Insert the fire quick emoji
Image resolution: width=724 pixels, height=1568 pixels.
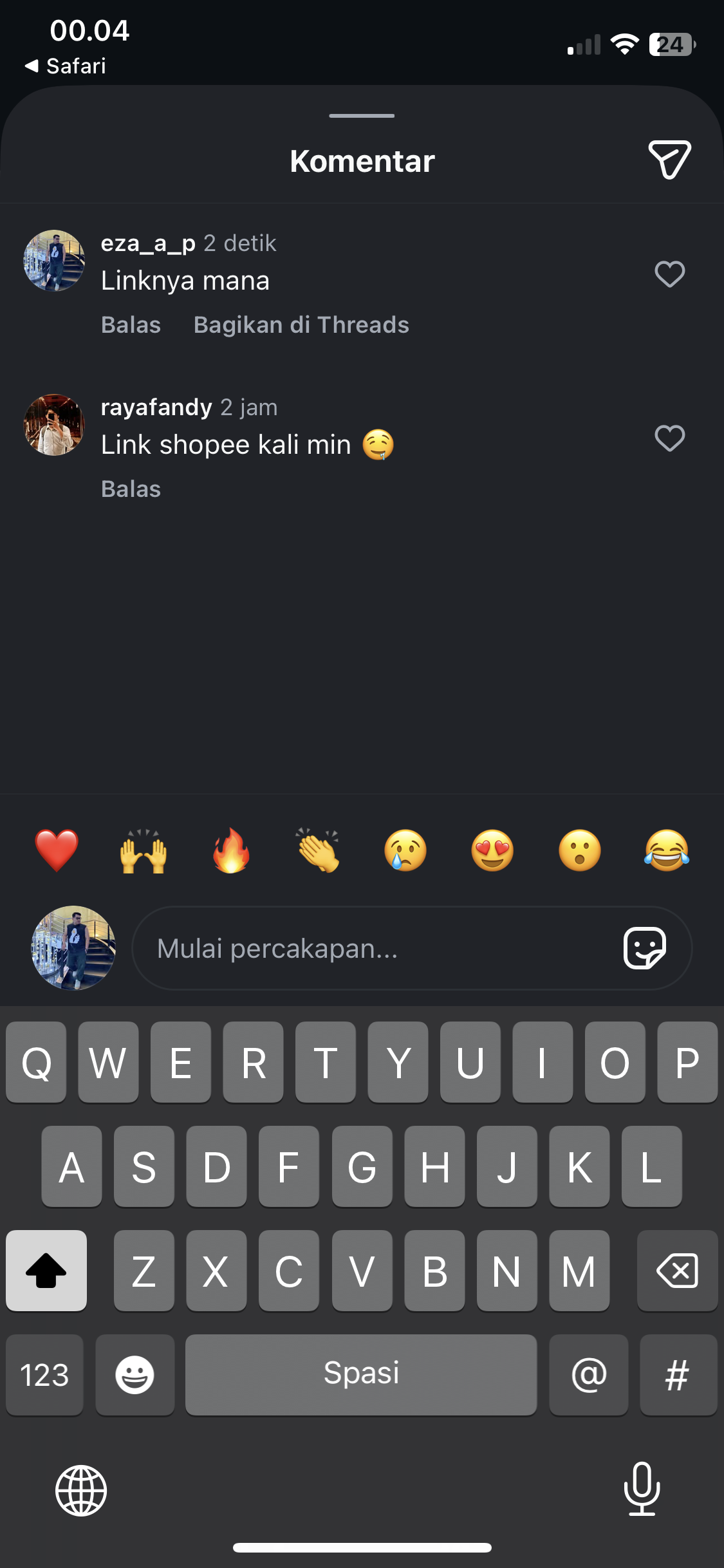click(231, 850)
